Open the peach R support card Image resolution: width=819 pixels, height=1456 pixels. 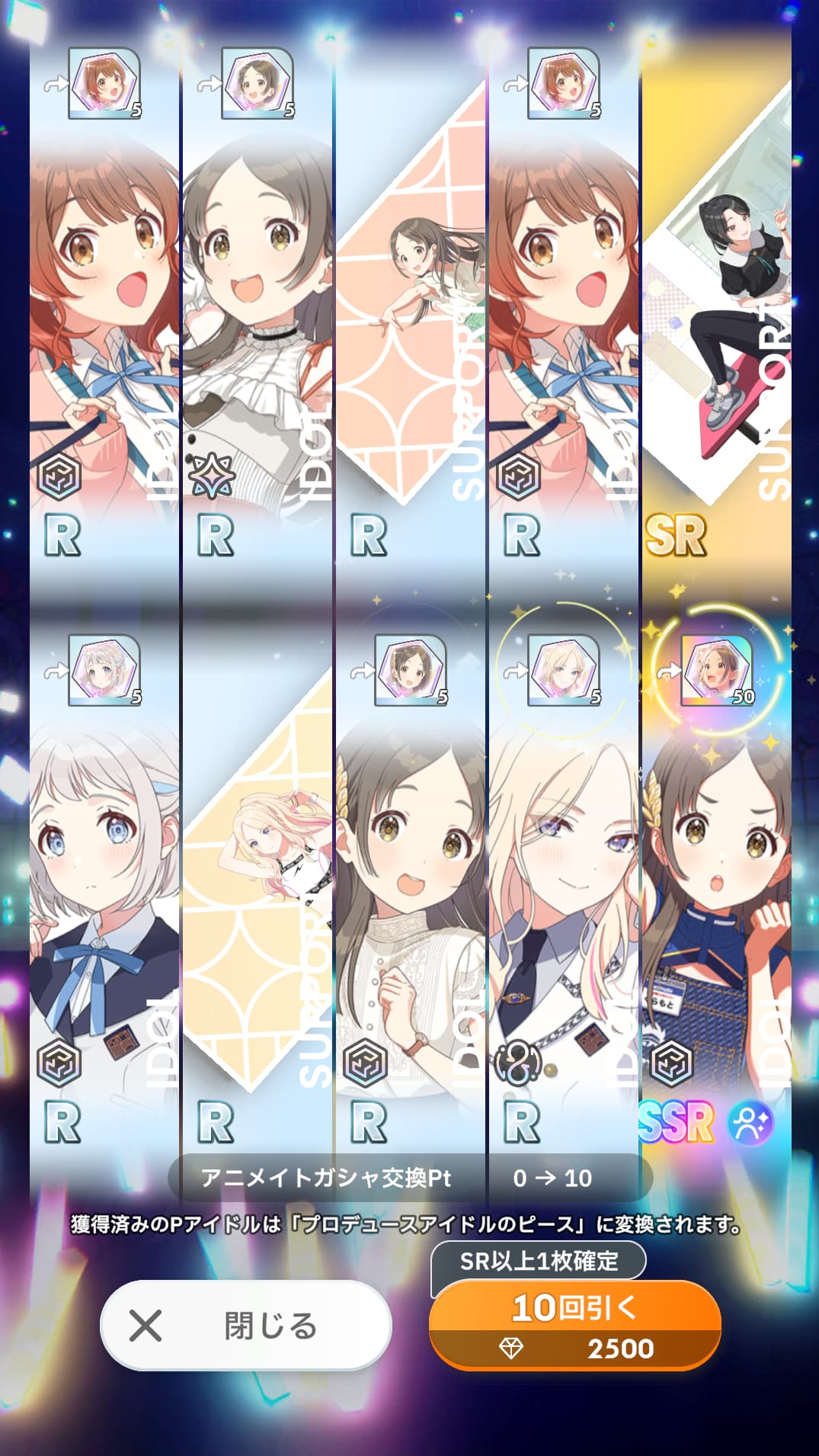(411, 305)
